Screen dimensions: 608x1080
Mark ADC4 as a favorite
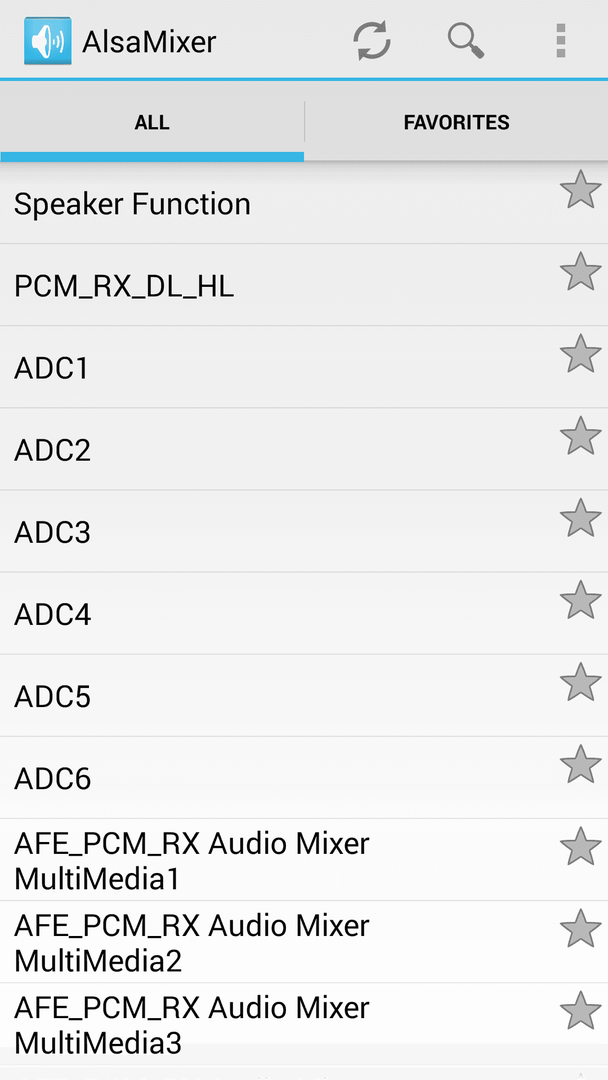pos(580,599)
